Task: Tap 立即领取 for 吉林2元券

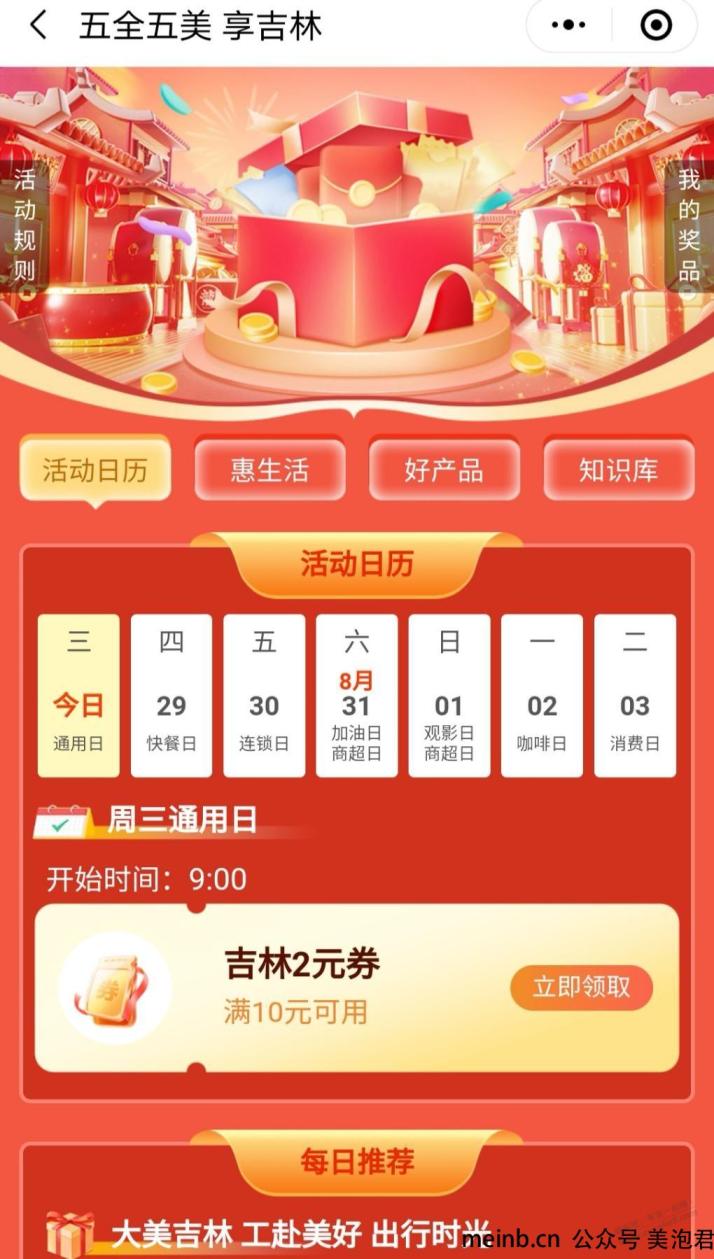Action: click(x=581, y=988)
